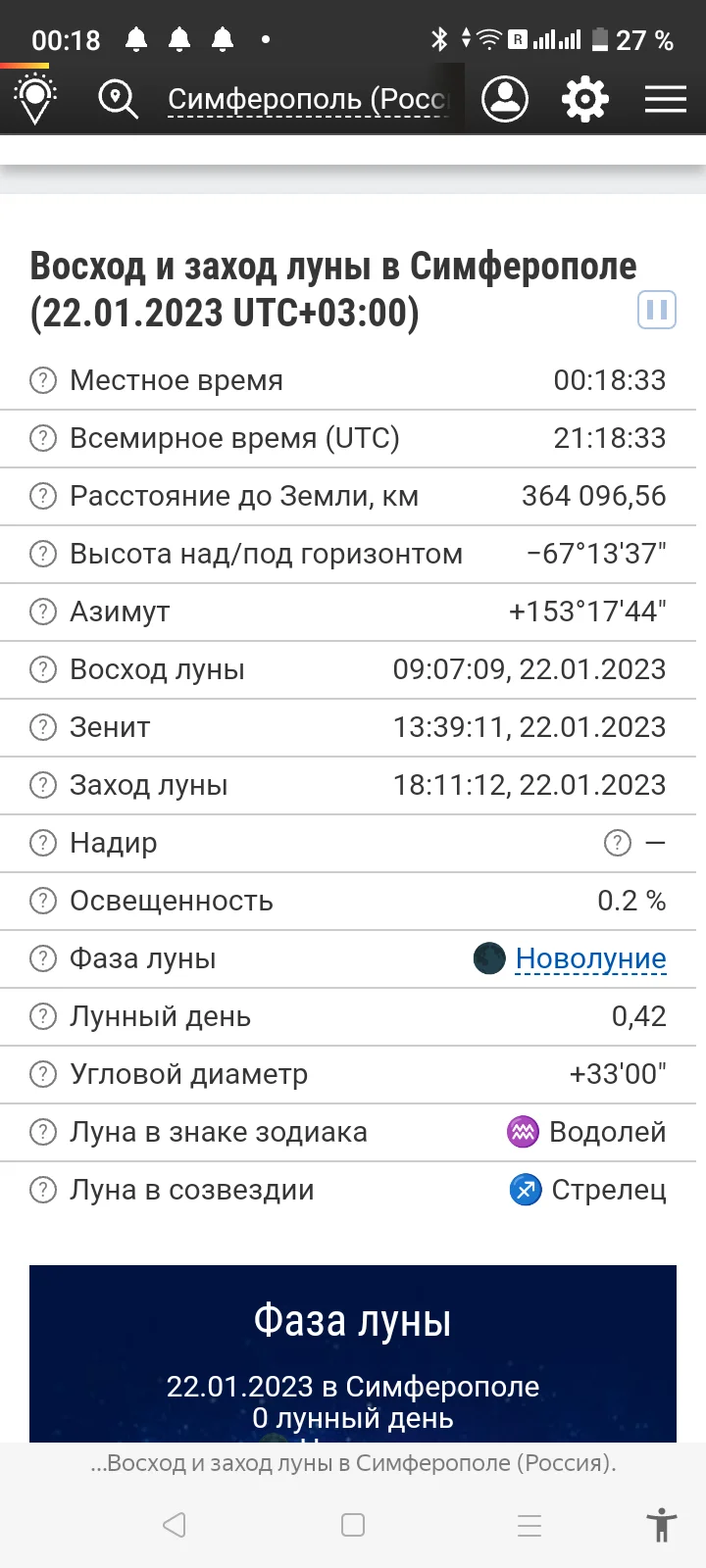Screen dimensions: 706x1568
Task: Click the new moon phase icon
Action: click(488, 958)
